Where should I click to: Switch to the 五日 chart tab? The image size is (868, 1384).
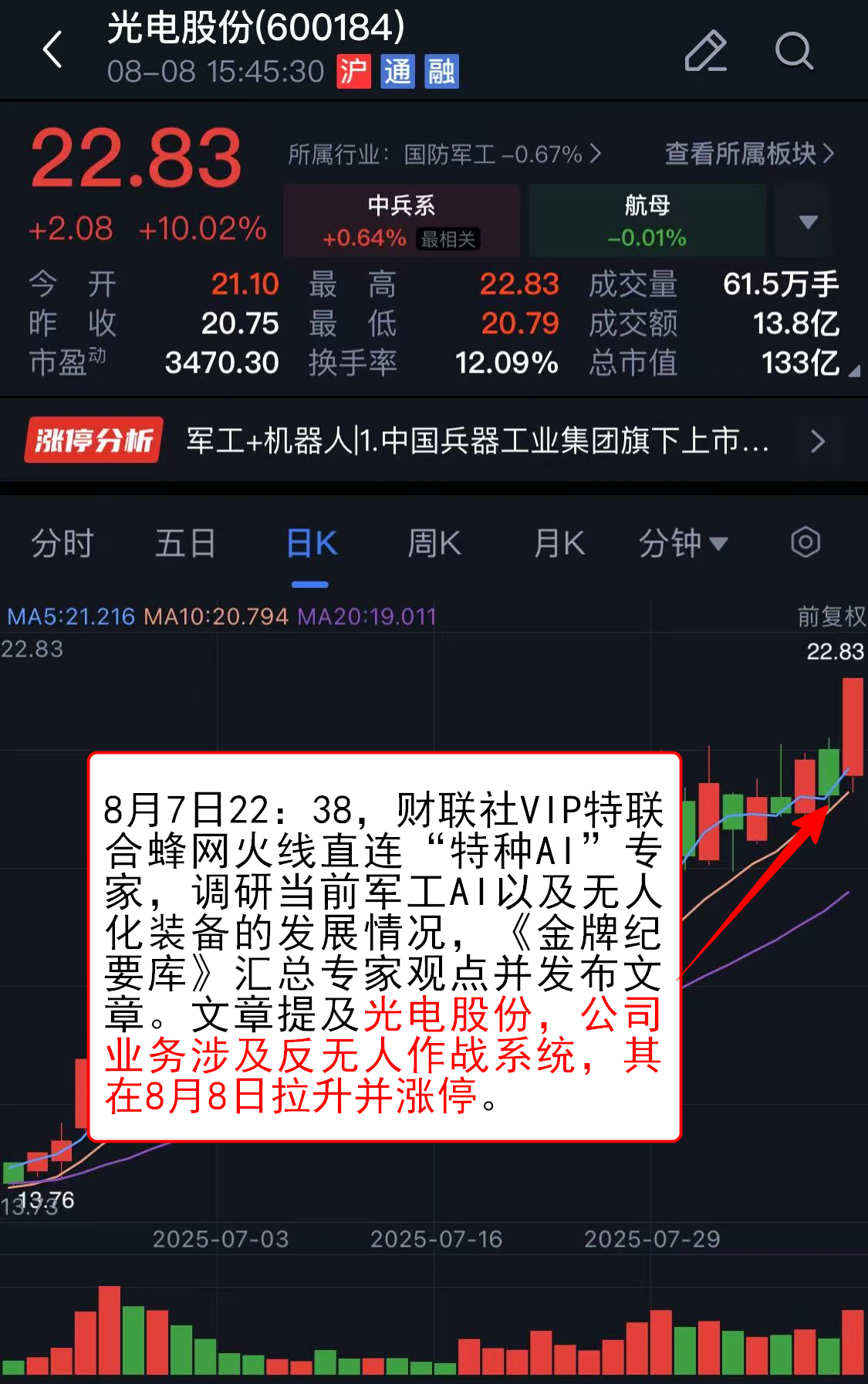[185, 543]
